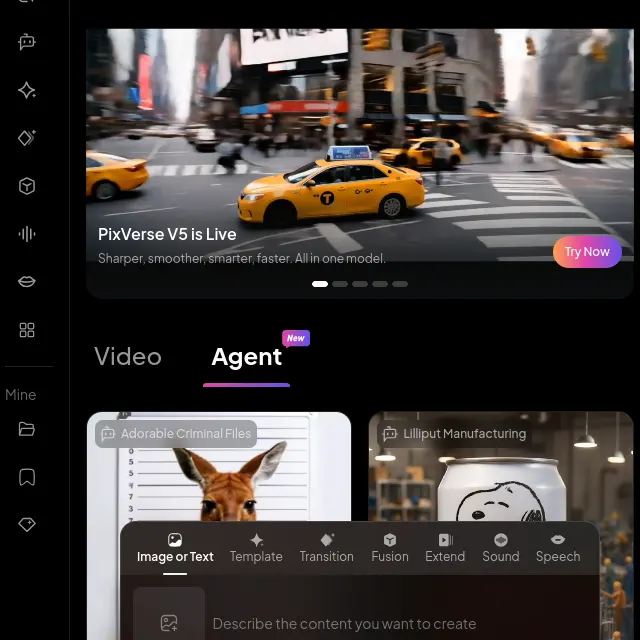Open the Fusion mode

(390, 548)
